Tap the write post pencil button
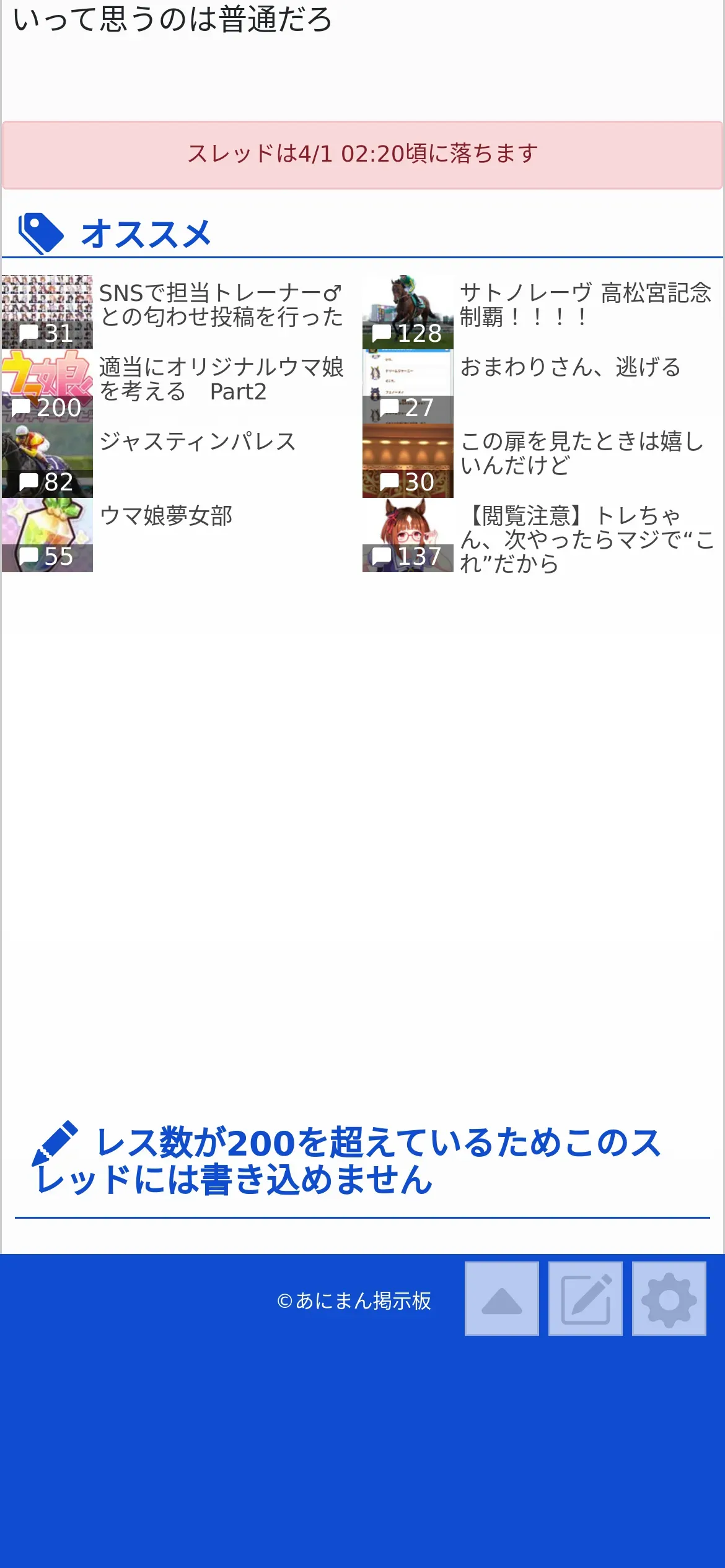This screenshot has height=1568, width=725. click(586, 1299)
